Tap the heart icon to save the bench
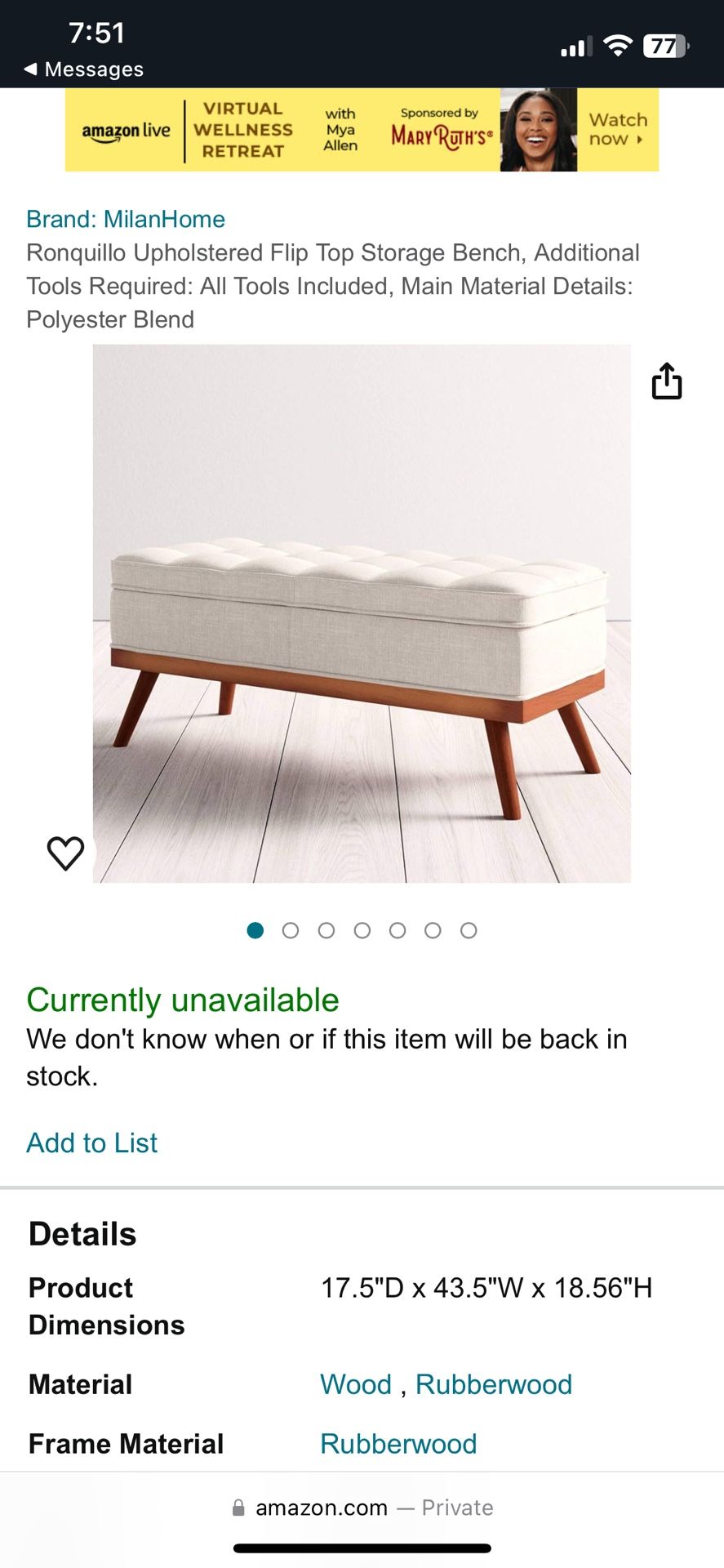Image resolution: width=724 pixels, height=1568 pixels. point(65,852)
